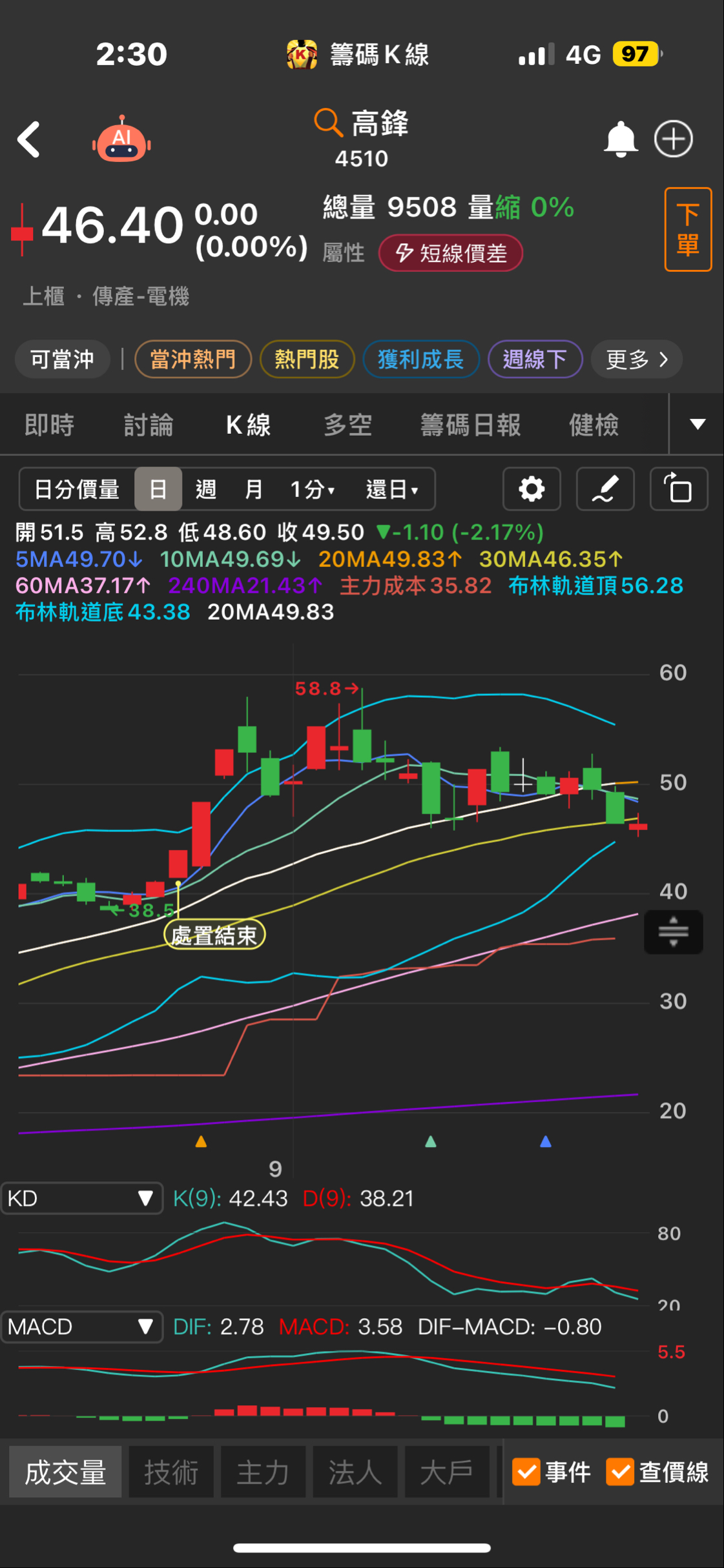Add stock to watchlist with plus icon
The width and height of the screenshot is (724, 1568).
[674, 139]
